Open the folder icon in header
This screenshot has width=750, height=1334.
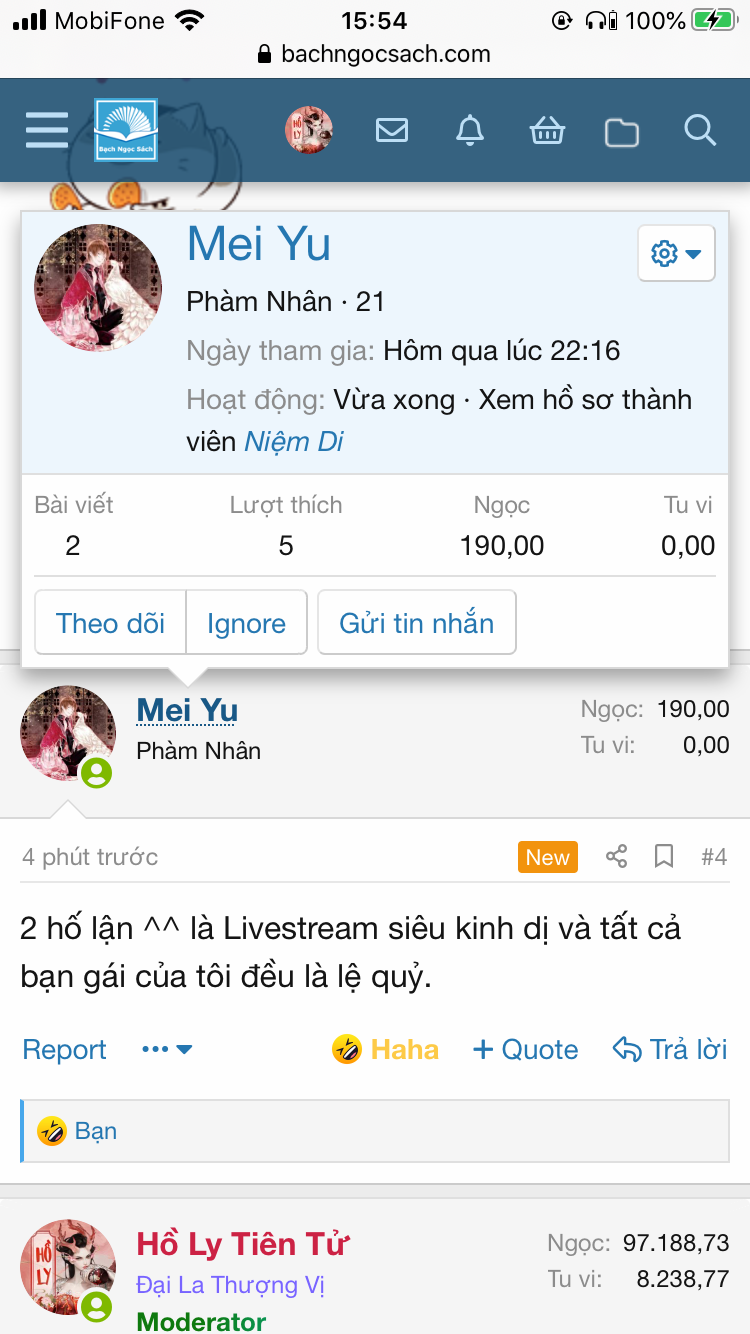622,132
